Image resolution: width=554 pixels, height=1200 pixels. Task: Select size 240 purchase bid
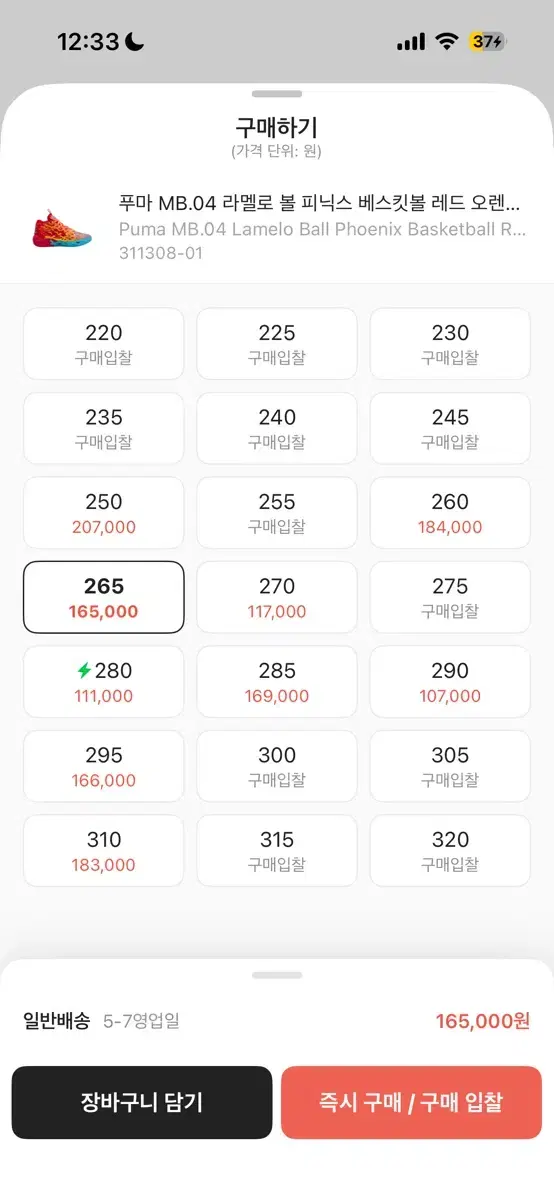pos(277,428)
